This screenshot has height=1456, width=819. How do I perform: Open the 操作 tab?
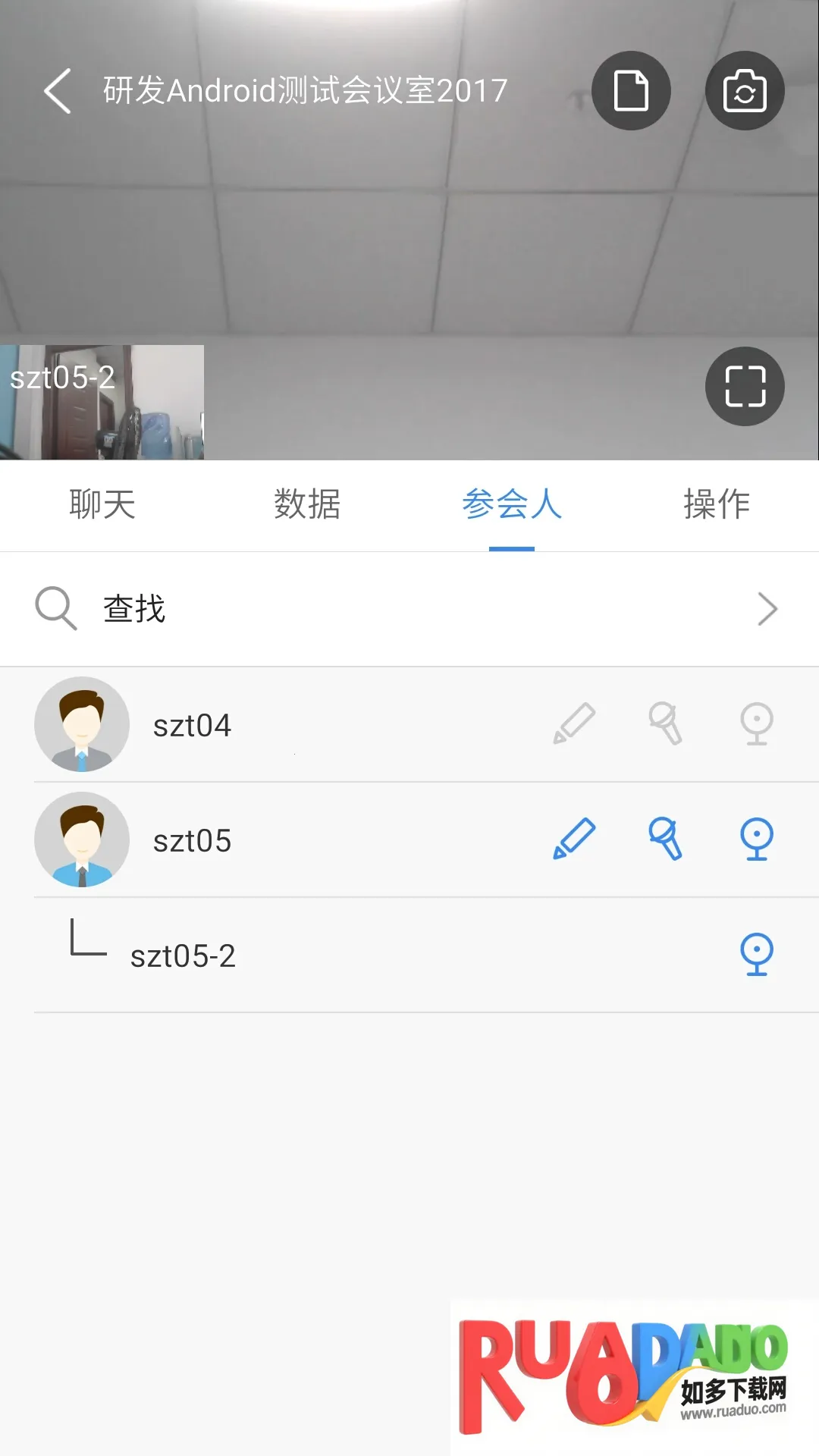coord(717,504)
